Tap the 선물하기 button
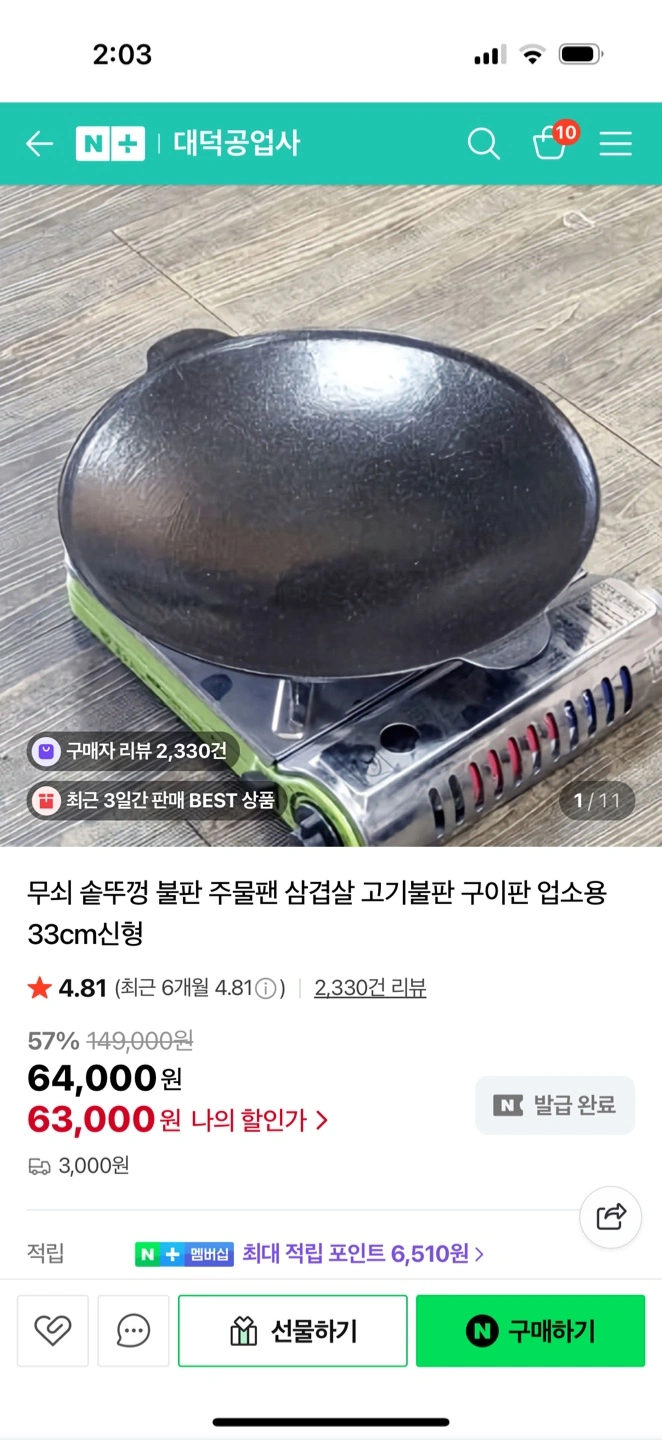 tap(293, 1330)
